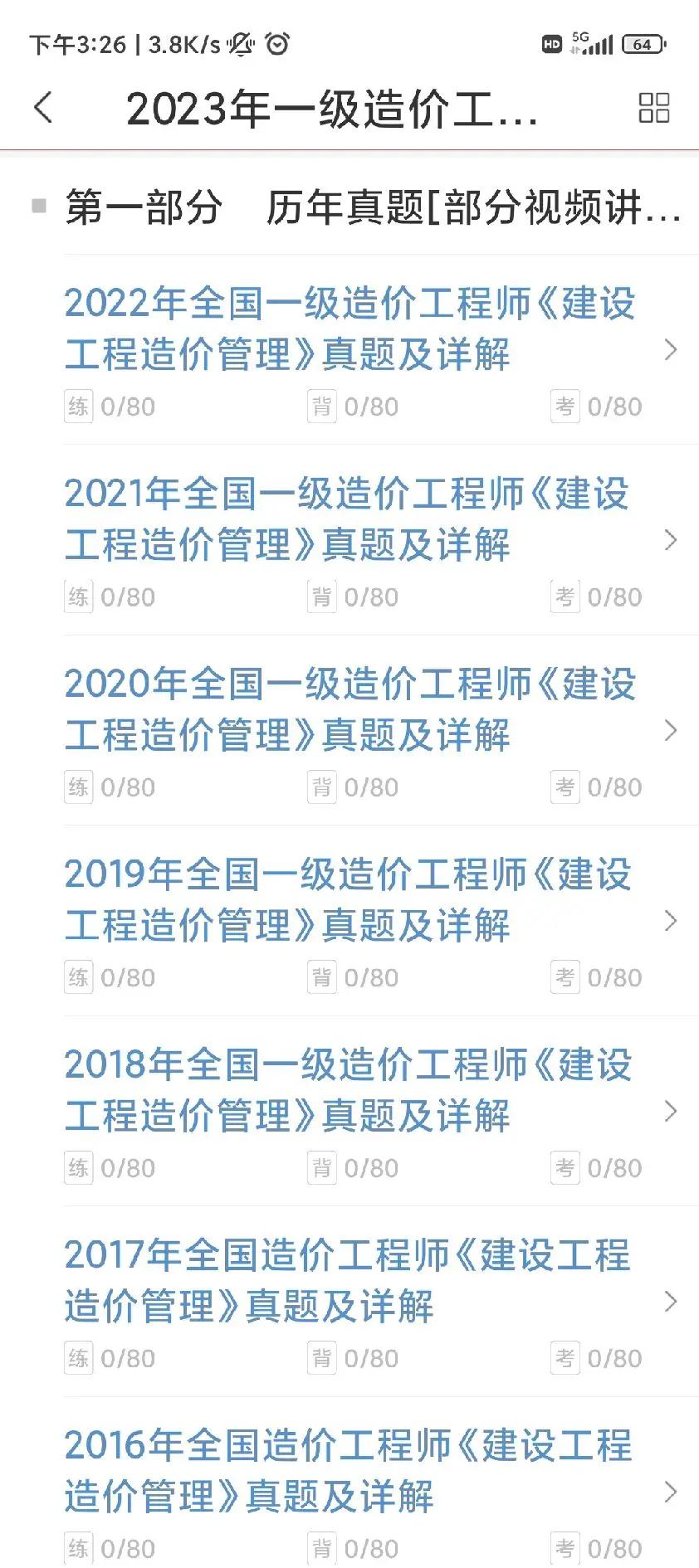Tap the 0/80 progress counter under 2022 真题
This screenshot has width=699, height=1568.
(x=126, y=406)
